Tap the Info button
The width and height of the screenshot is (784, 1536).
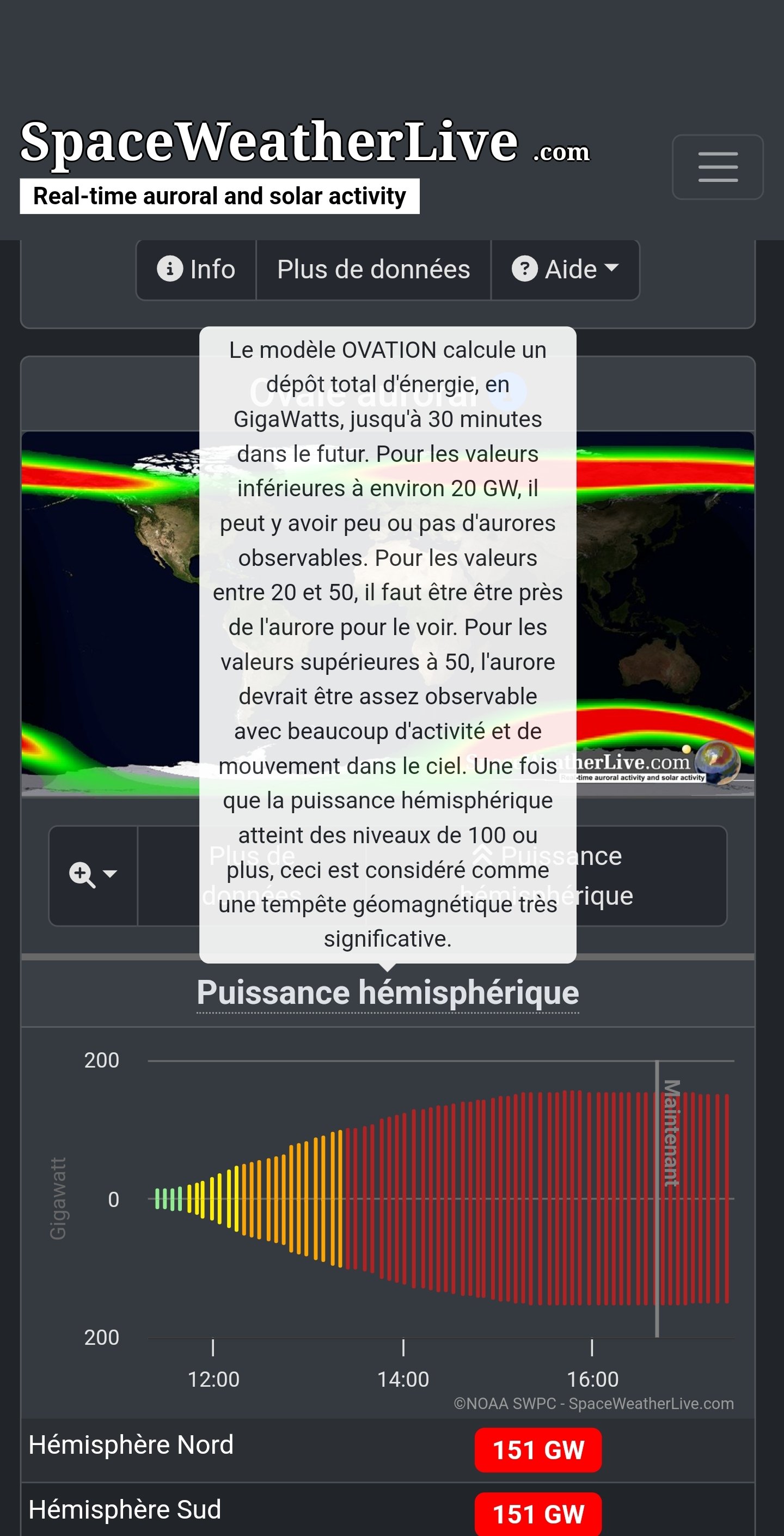(x=196, y=270)
